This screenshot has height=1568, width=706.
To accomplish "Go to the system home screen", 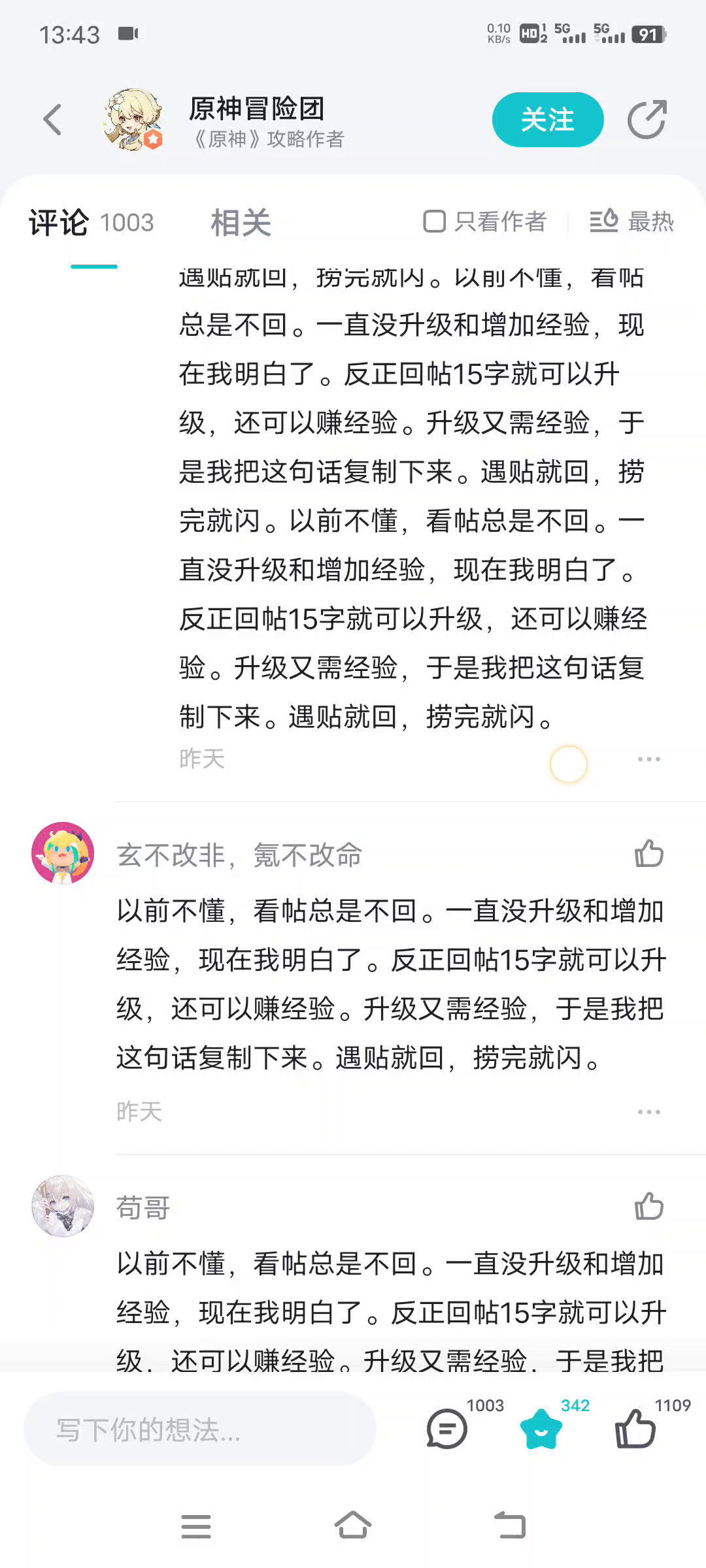I will tap(353, 1527).
